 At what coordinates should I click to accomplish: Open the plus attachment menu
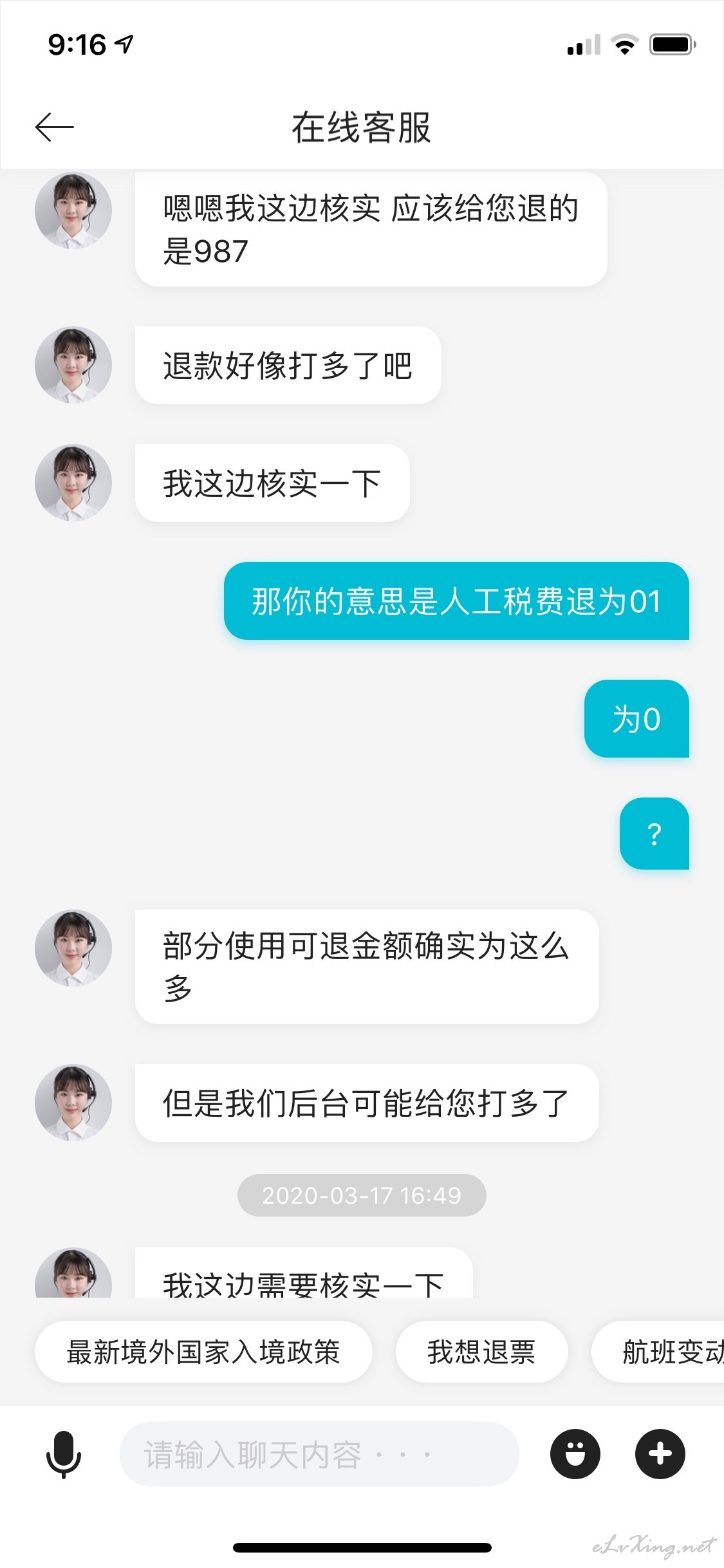(x=660, y=1454)
